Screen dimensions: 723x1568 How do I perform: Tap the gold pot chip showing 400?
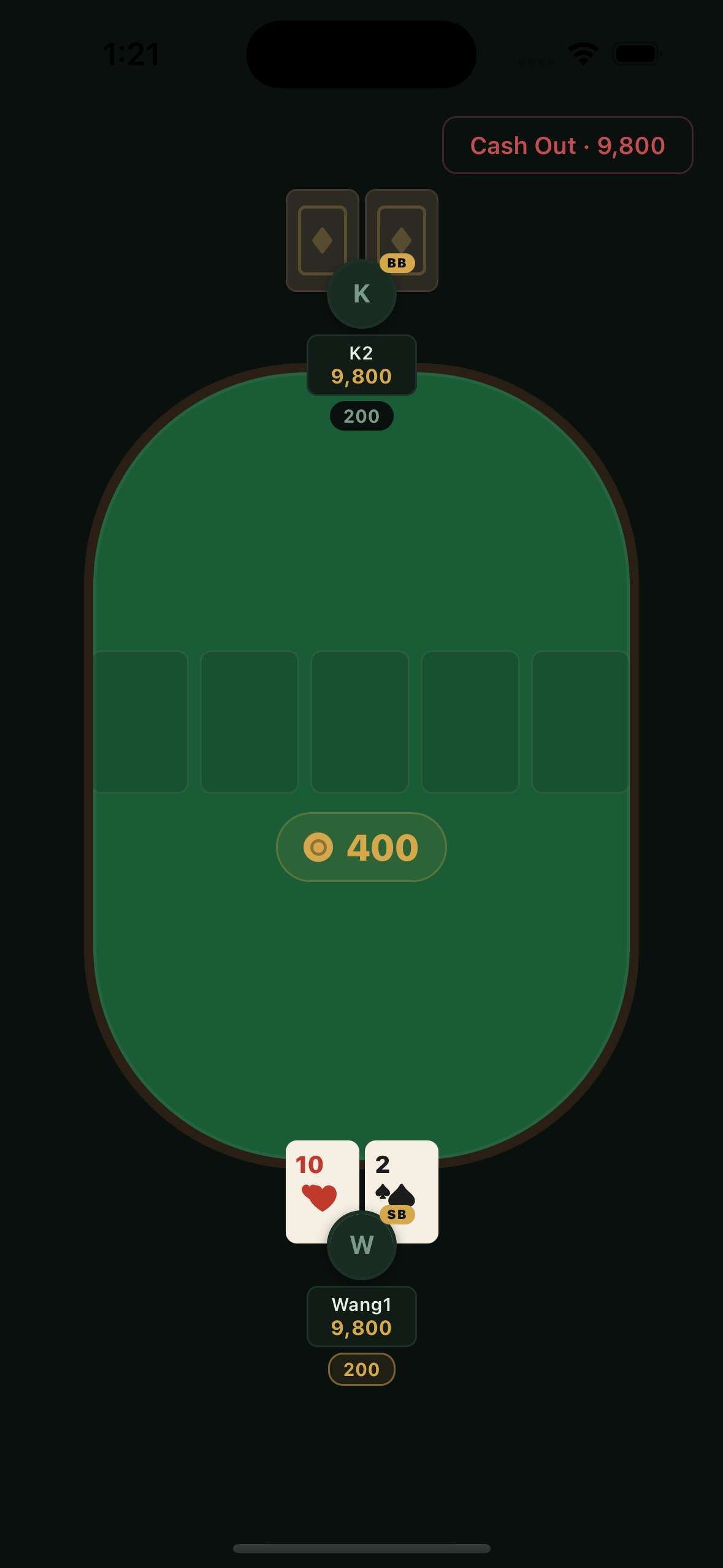point(361,847)
